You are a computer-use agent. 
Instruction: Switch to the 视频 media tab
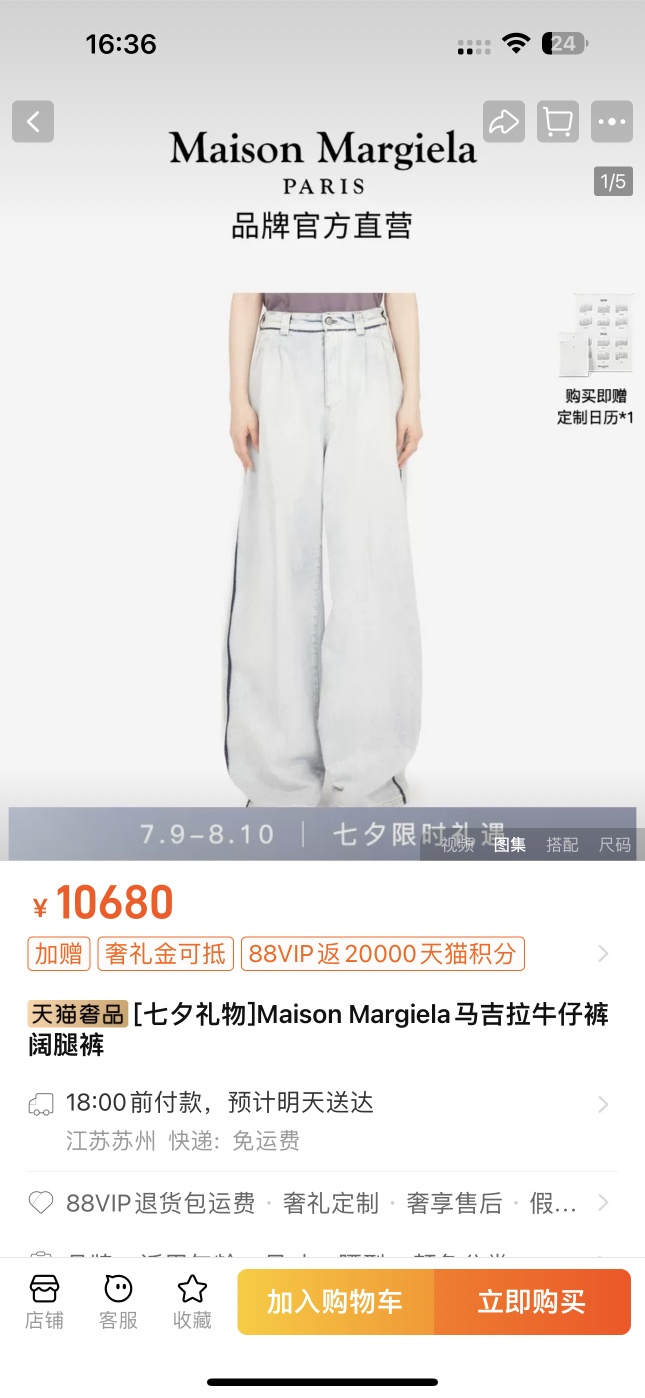click(x=458, y=845)
